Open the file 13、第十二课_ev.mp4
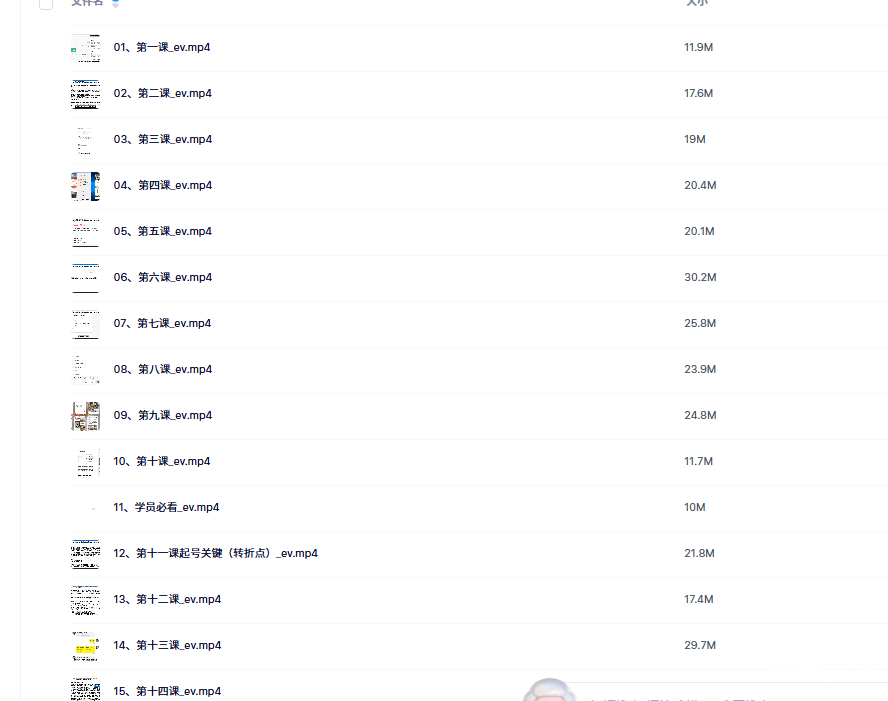The height and width of the screenshot is (701, 888). 167,599
